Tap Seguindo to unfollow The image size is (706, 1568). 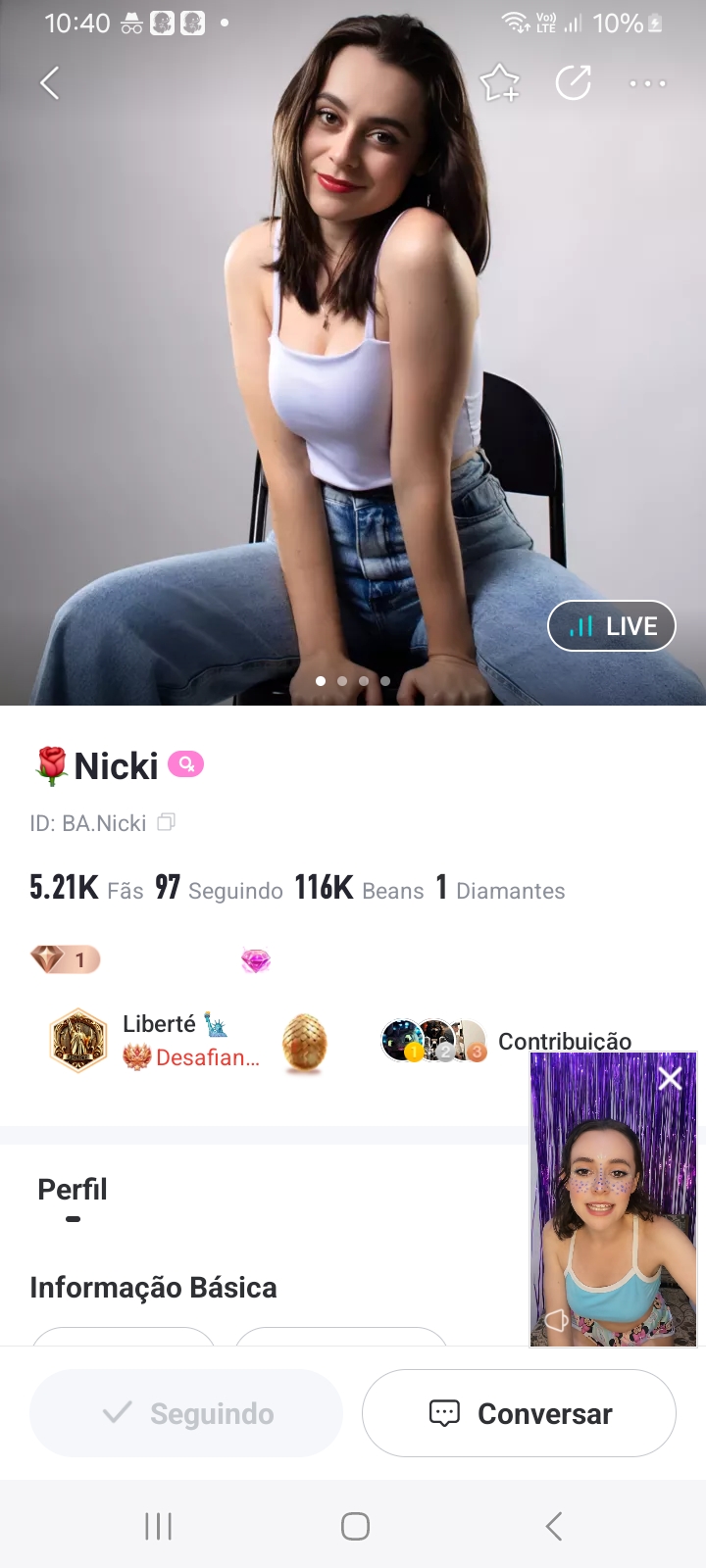click(186, 1413)
